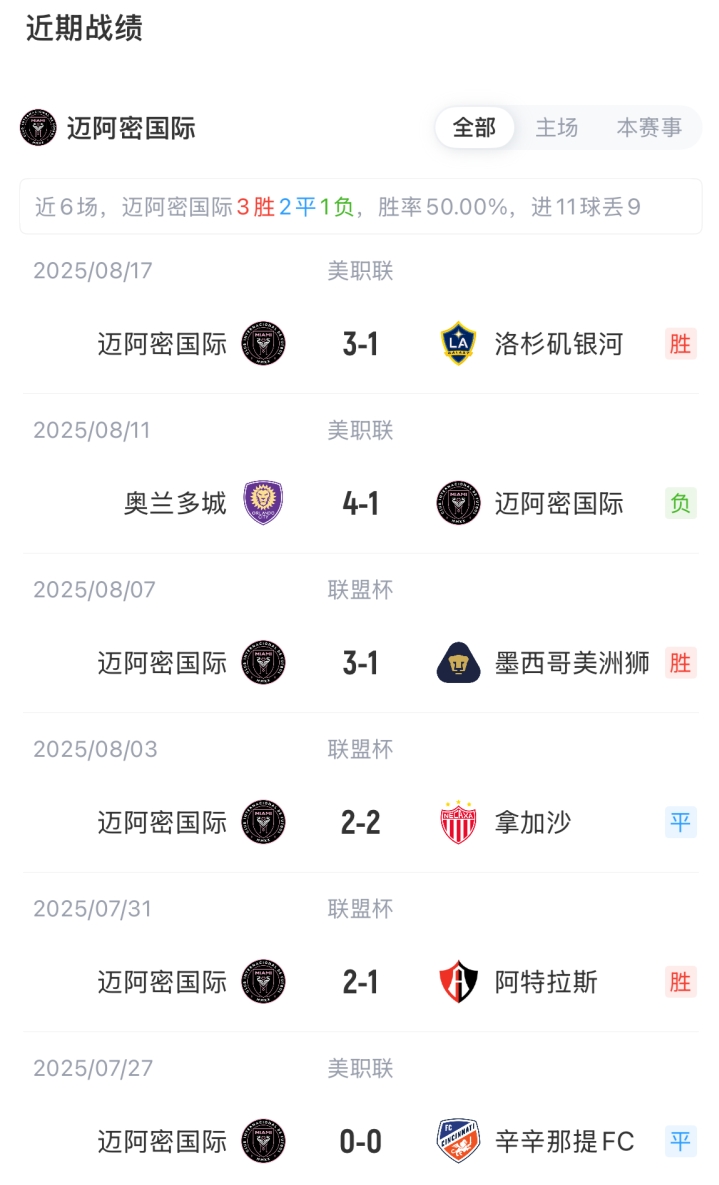Select the 全部 filter tab

click(474, 128)
